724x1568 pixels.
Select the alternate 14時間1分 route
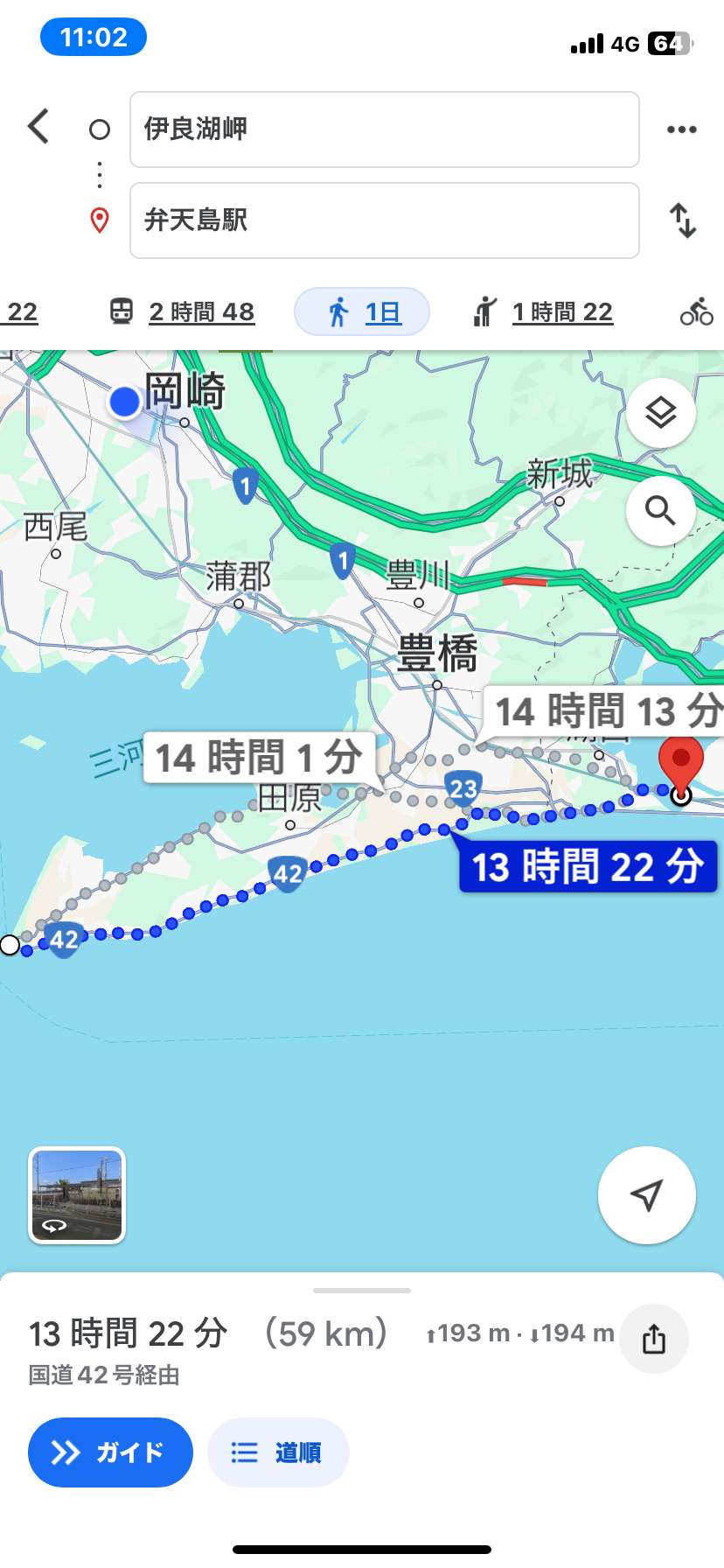click(260, 758)
